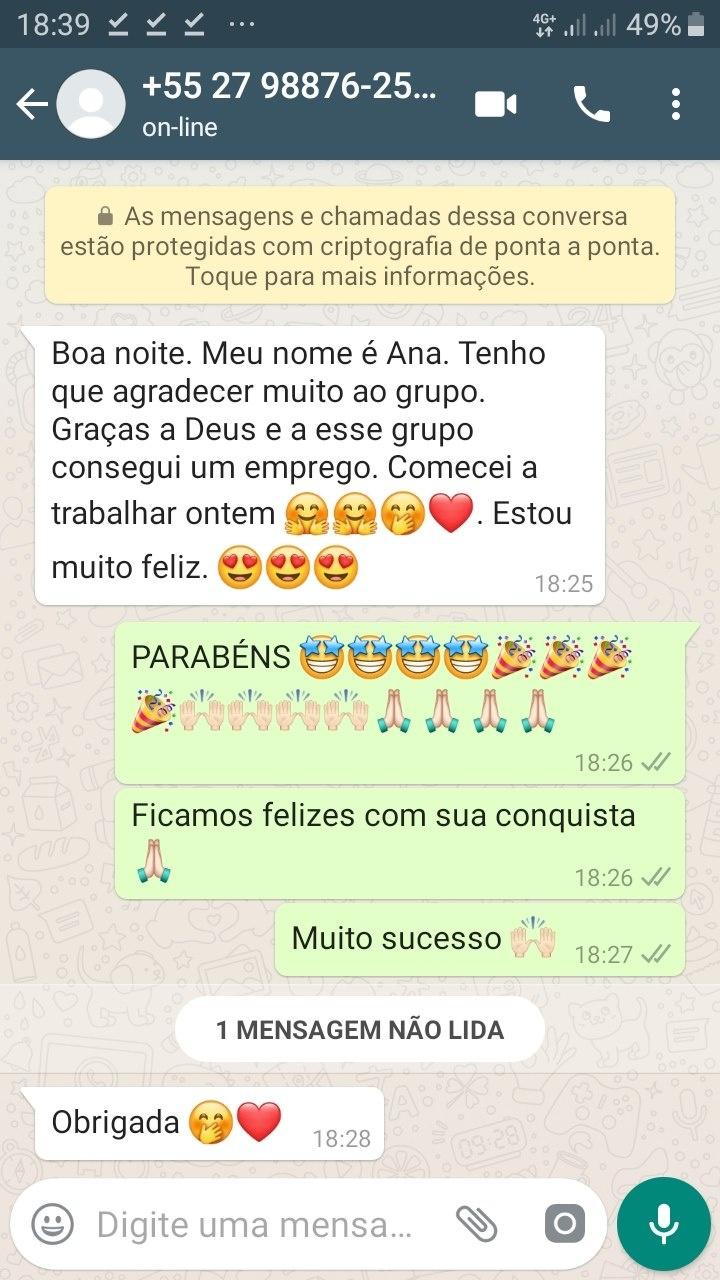Tap the microphone to record a voice message

coord(663,1224)
